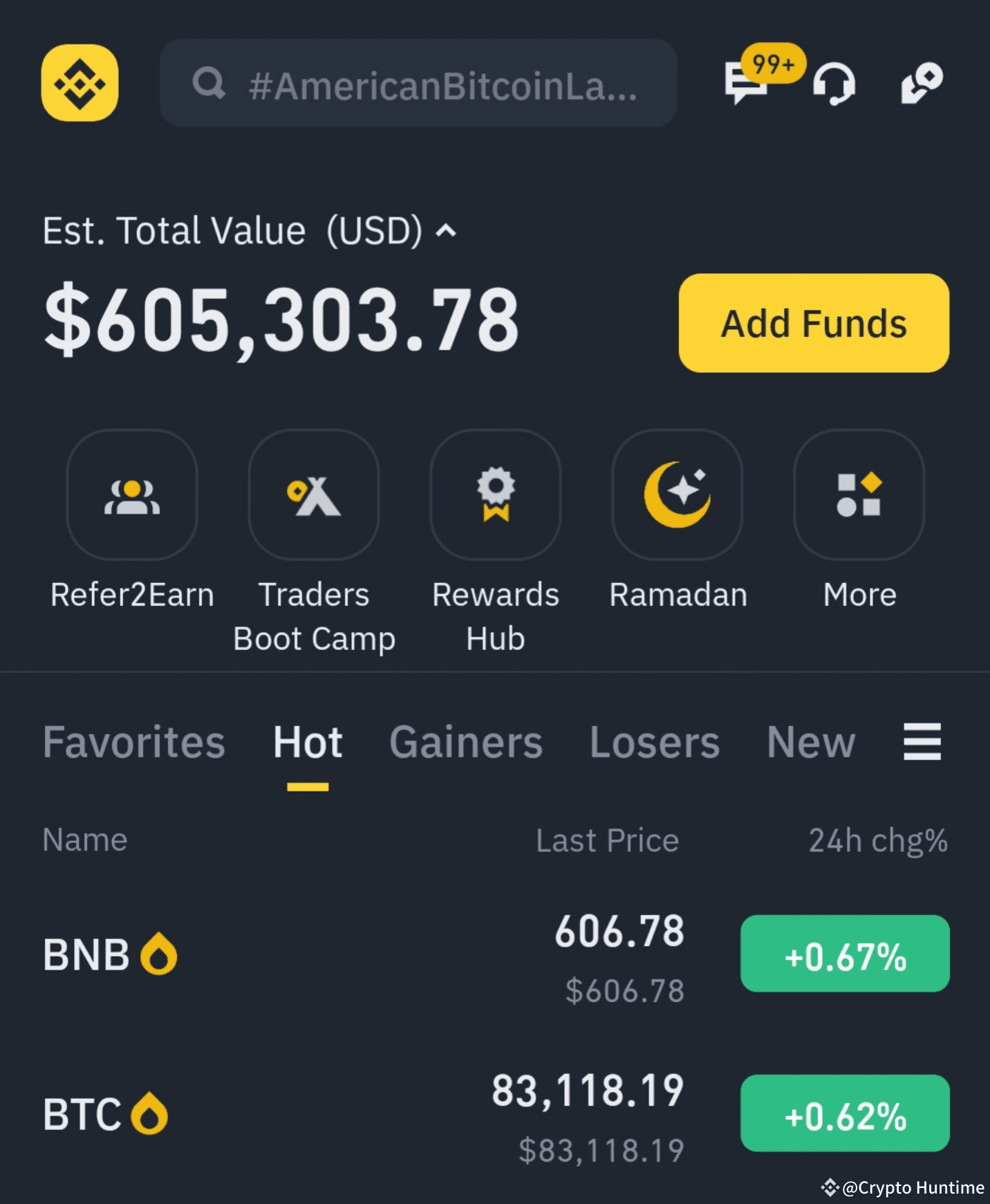Open chat messages with 99+ notifications
The width and height of the screenshot is (990, 1204).
coord(743,86)
